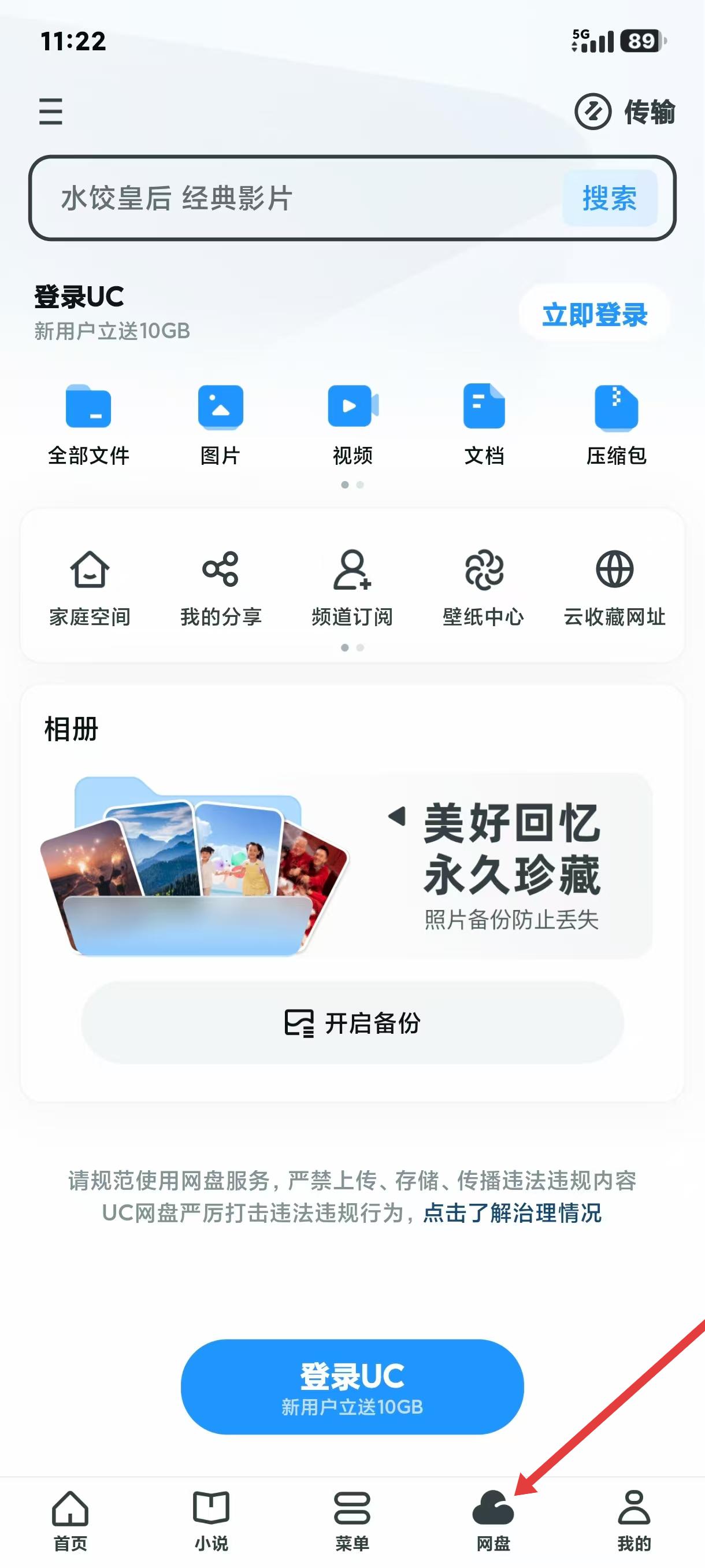Open 家庭空间 family space
The image size is (705, 1568).
(x=90, y=587)
